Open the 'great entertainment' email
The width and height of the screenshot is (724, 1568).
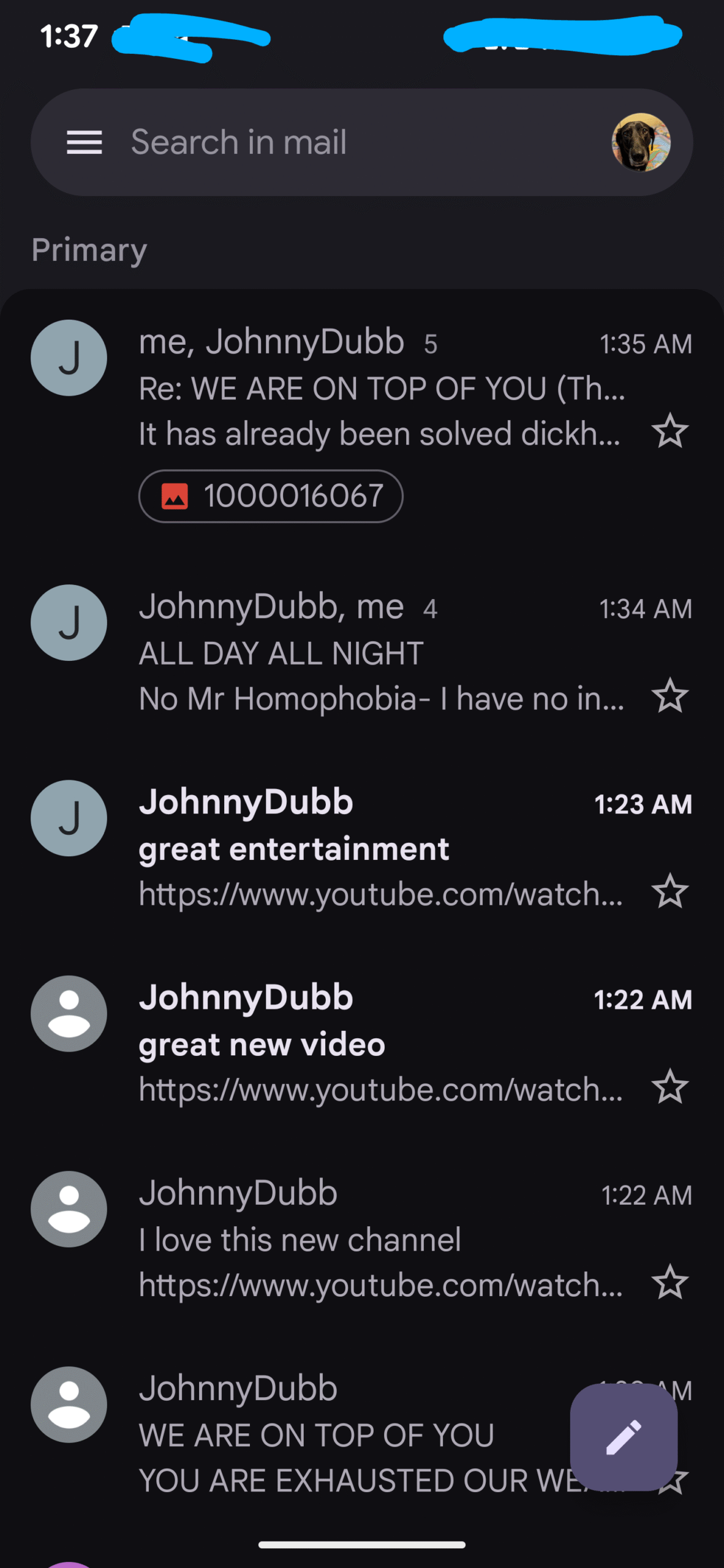coord(380,849)
